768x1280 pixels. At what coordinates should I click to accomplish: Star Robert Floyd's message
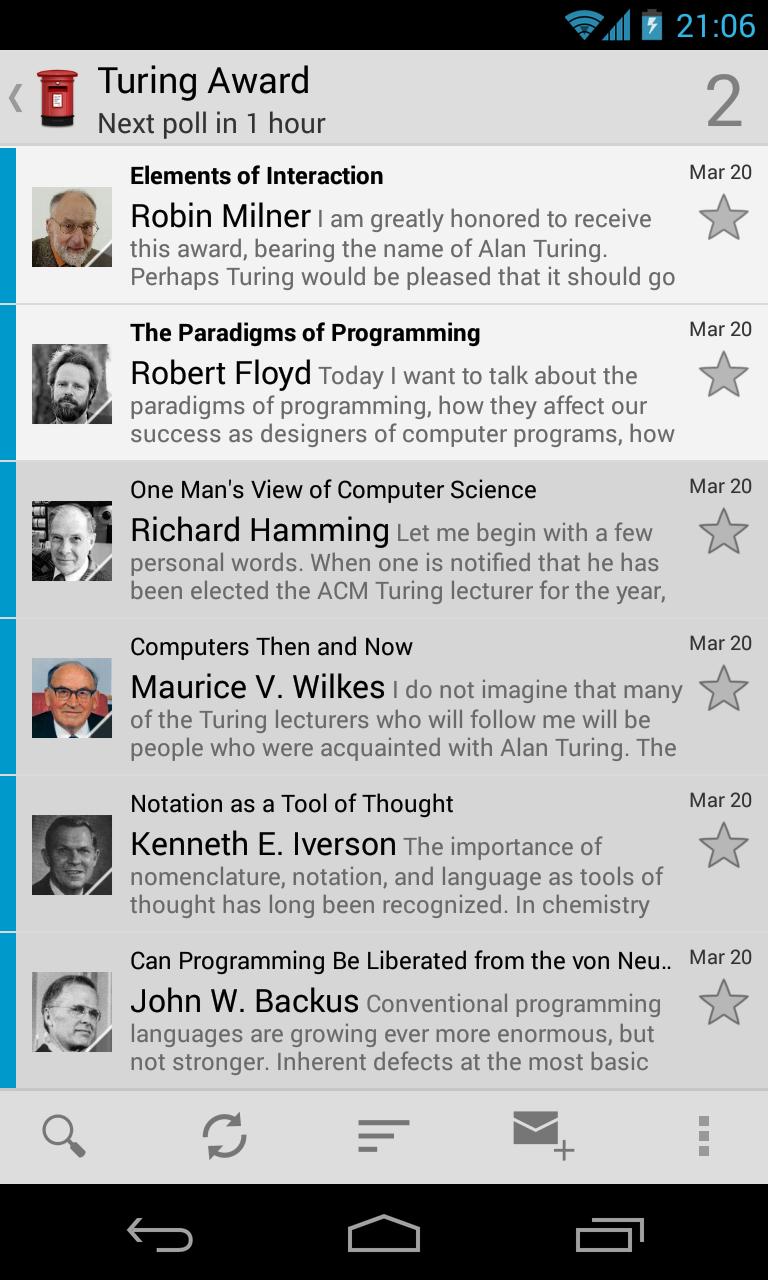(x=723, y=375)
